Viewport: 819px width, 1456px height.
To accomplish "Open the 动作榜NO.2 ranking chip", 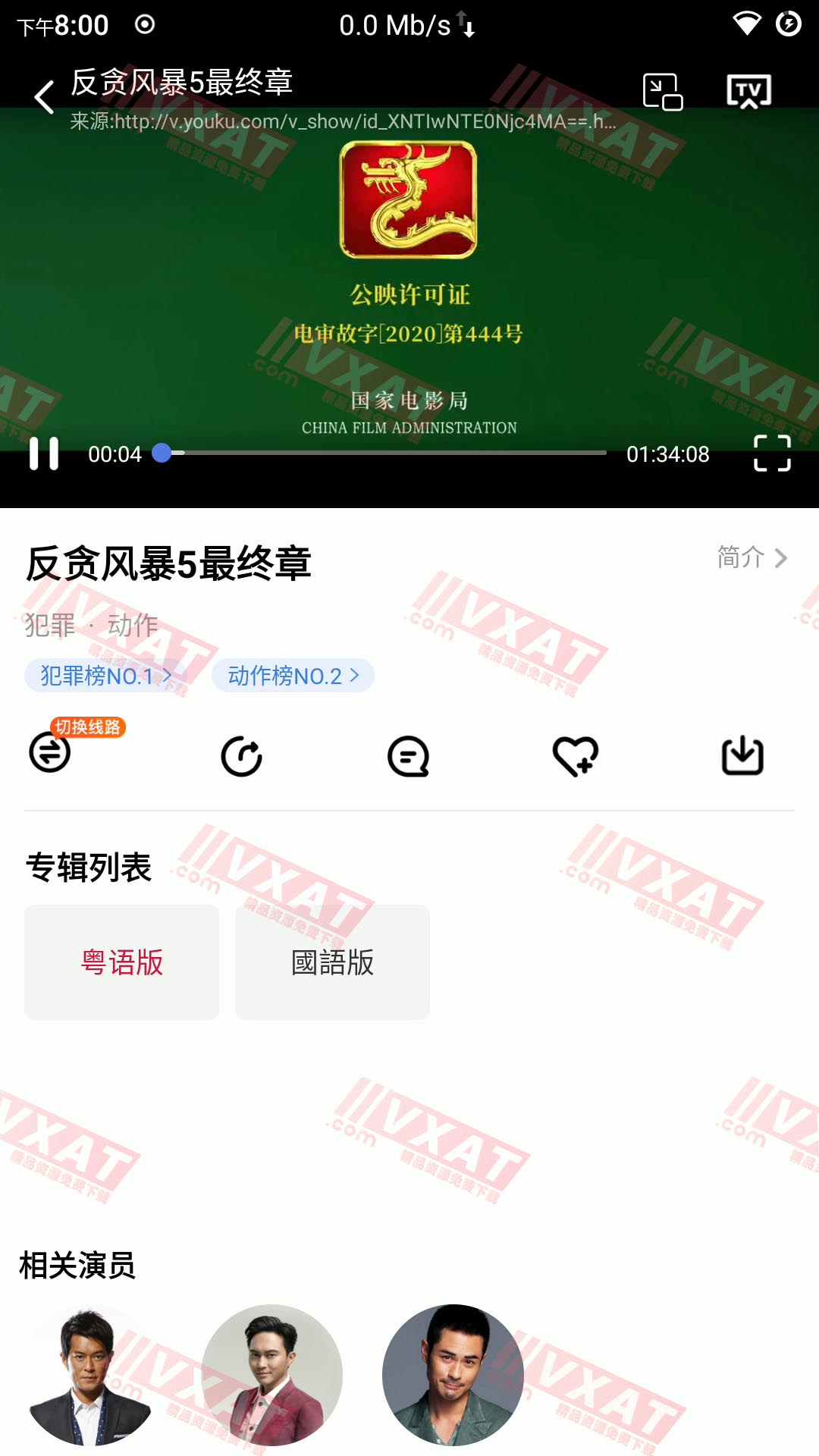I will pos(293,675).
